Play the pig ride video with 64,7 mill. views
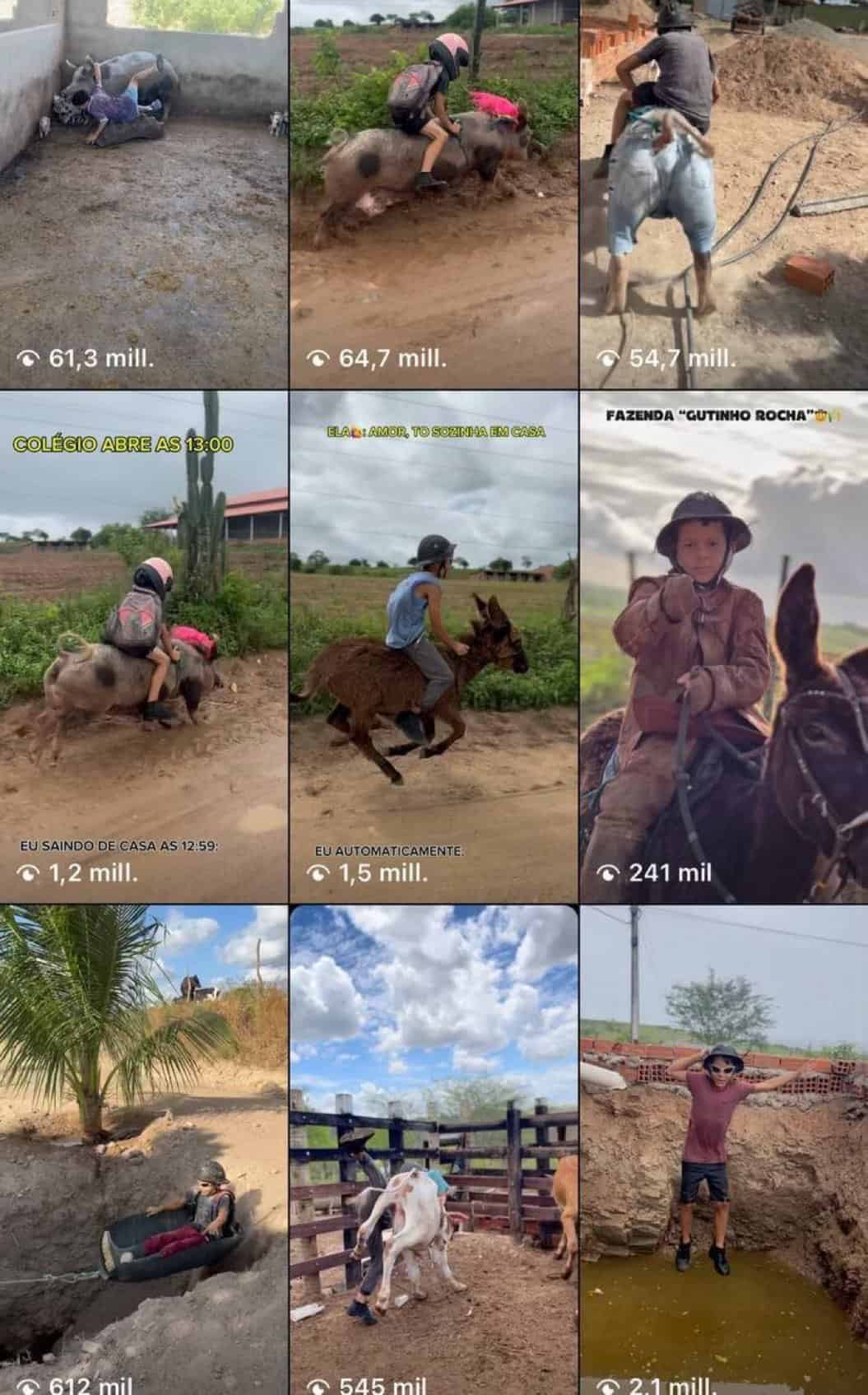The width and height of the screenshot is (868, 1395). point(434,193)
